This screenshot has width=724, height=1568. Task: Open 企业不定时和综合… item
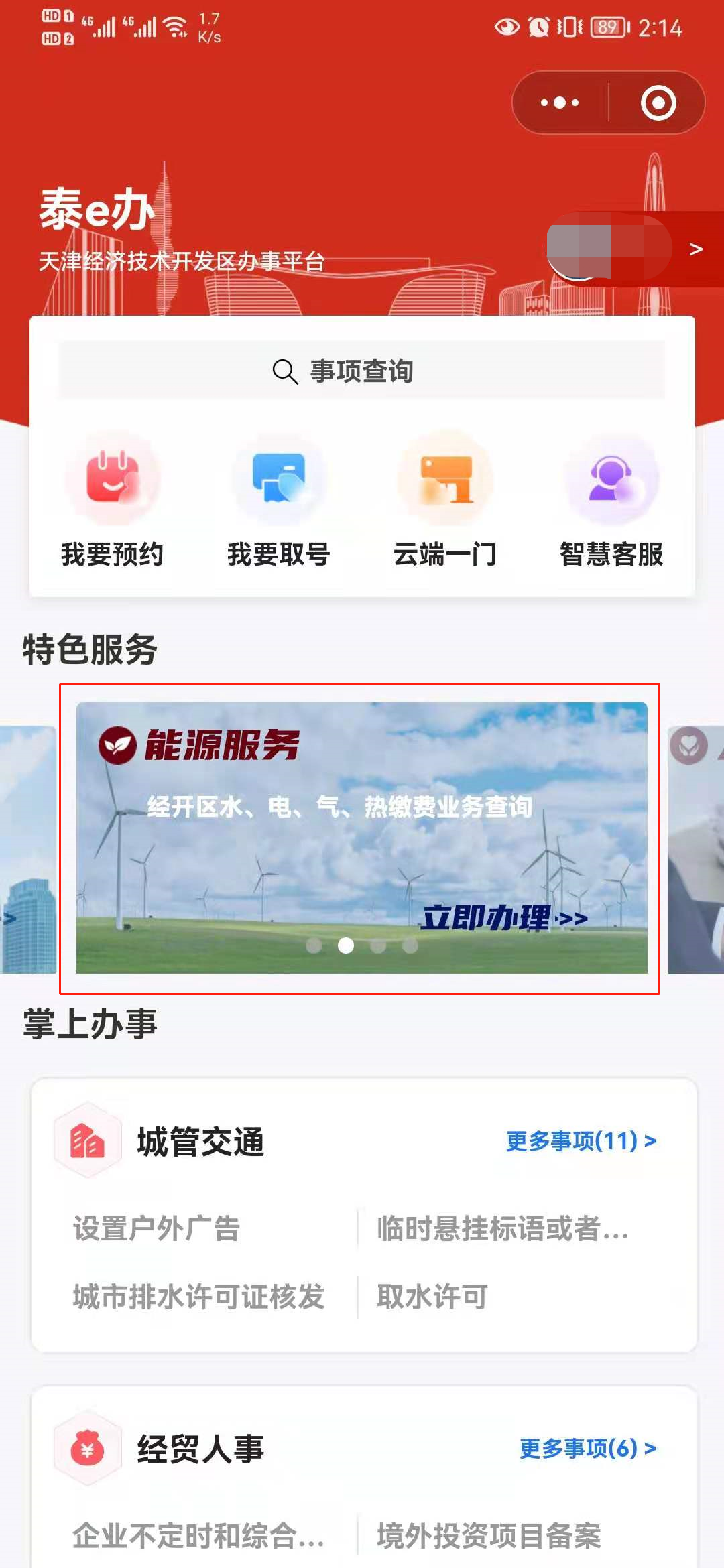(198, 1535)
